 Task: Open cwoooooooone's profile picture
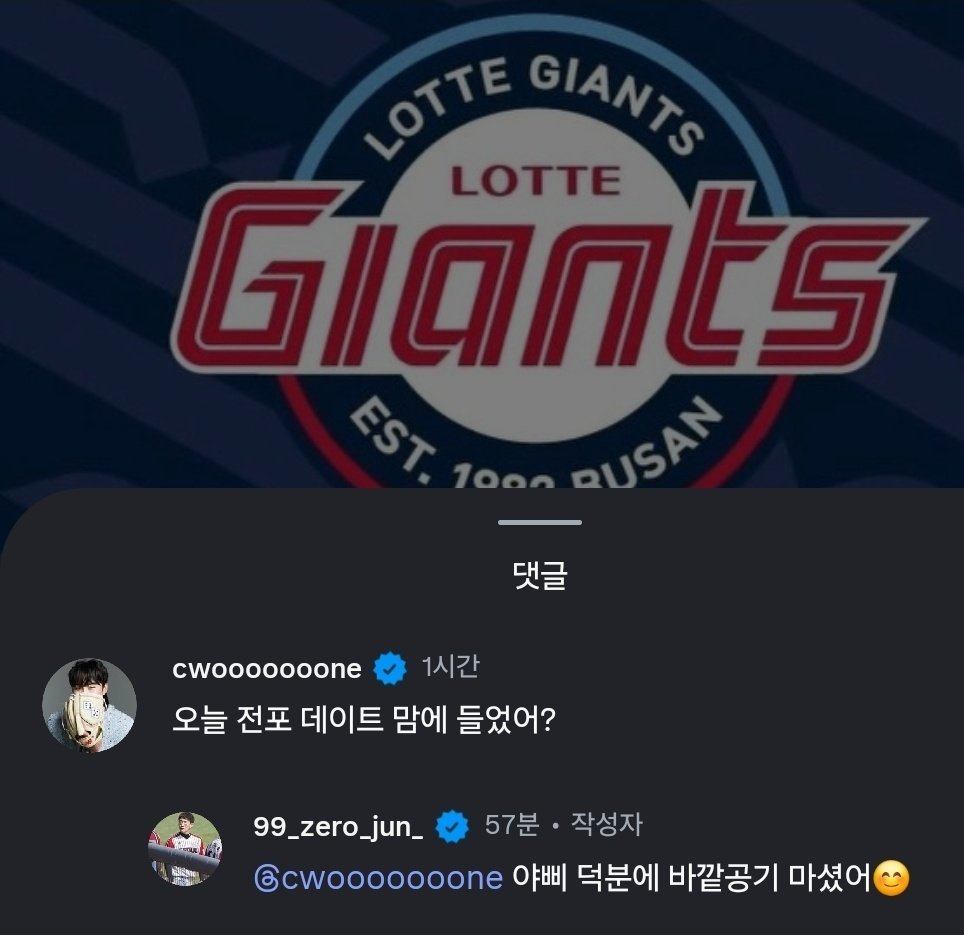pyautogui.click(x=89, y=705)
